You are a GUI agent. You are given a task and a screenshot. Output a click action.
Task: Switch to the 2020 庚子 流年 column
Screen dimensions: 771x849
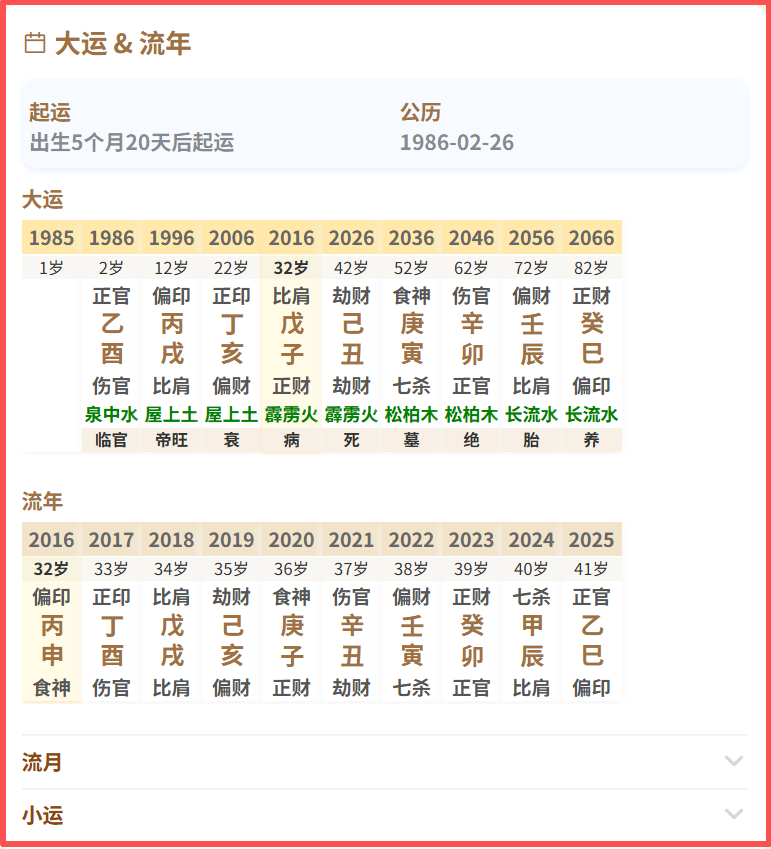[291, 641]
